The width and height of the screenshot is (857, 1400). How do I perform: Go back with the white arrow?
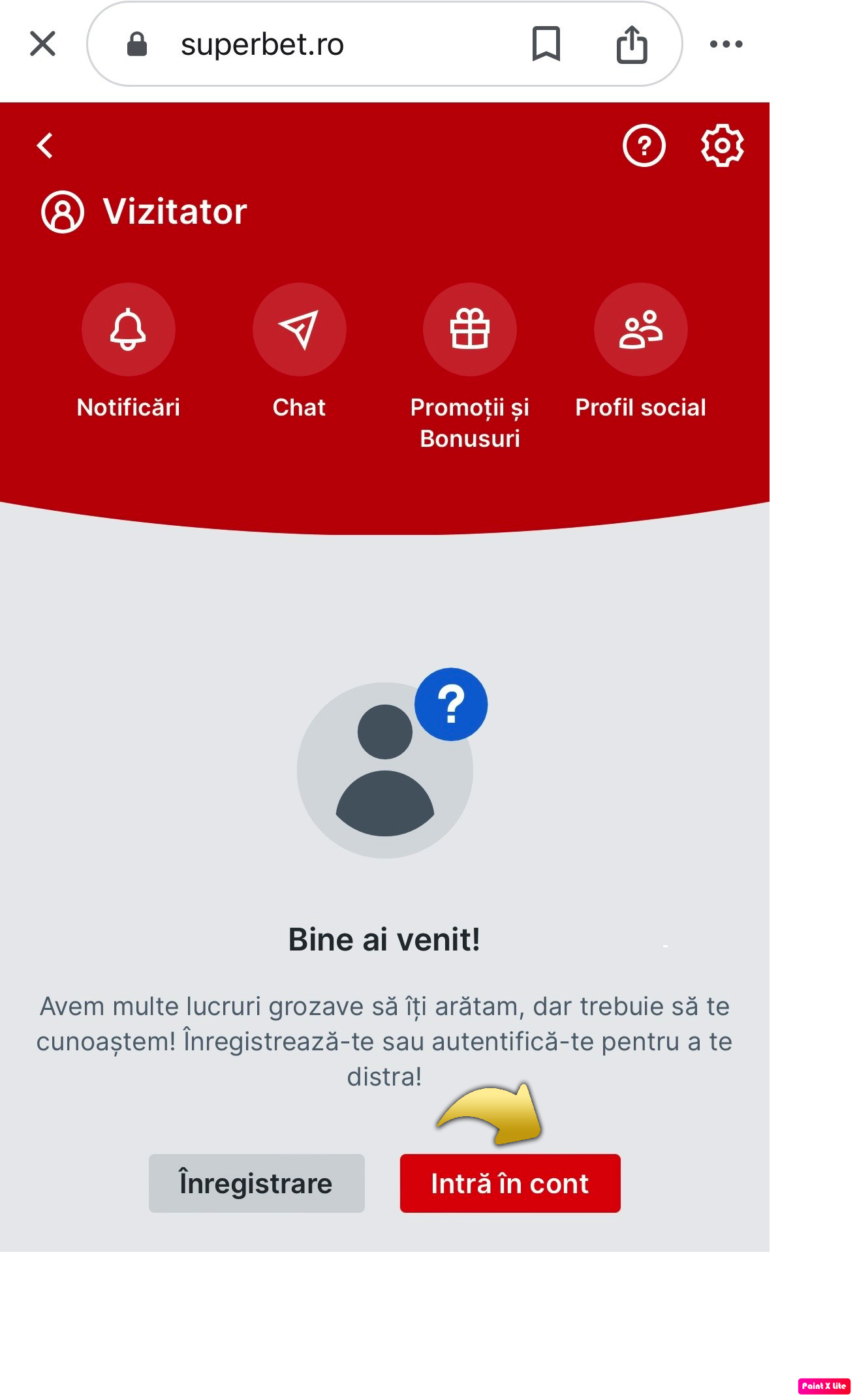pyautogui.click(x=45, y=145)
